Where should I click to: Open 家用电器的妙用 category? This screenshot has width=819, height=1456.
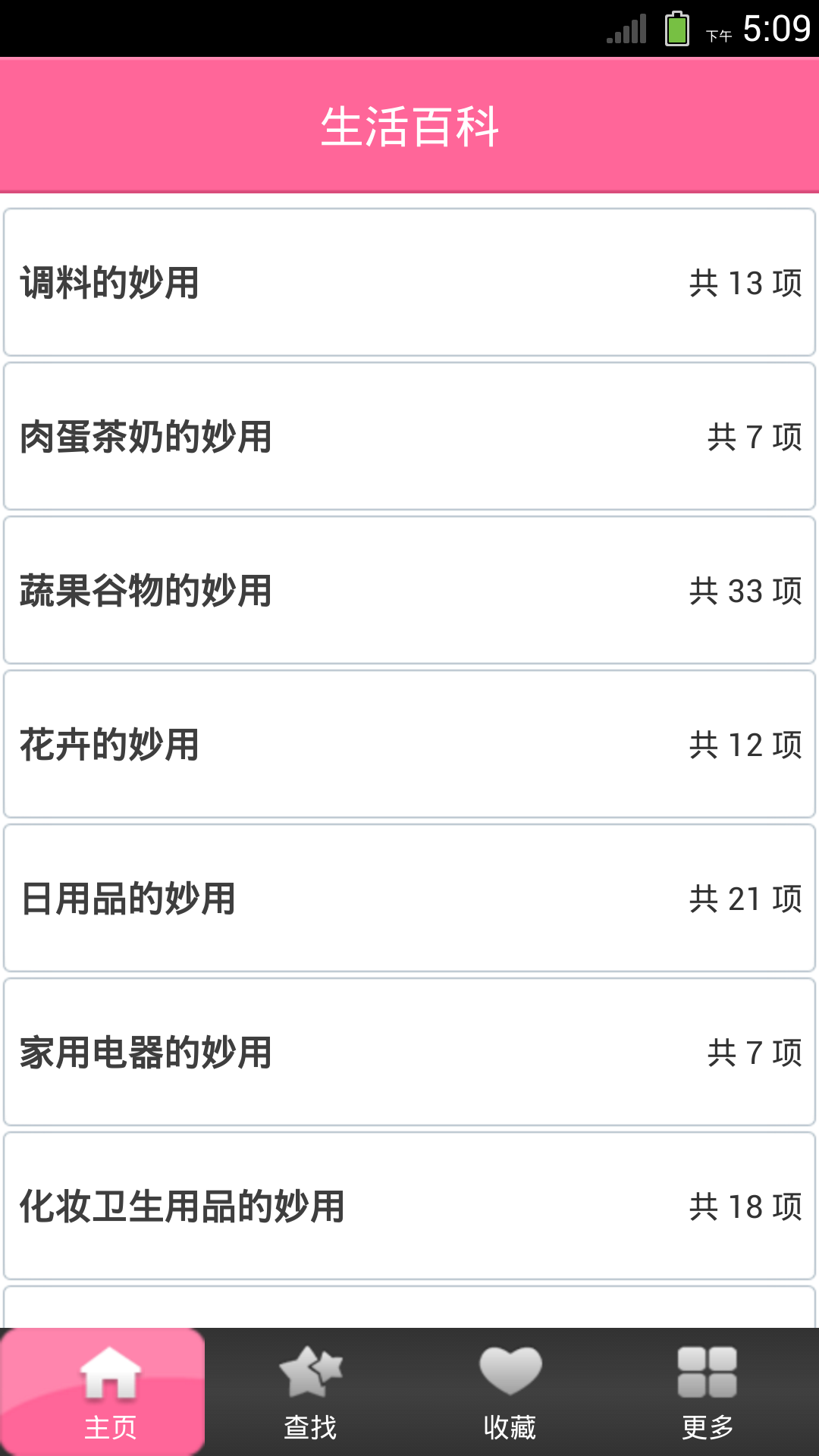[x=409, y=1052]
